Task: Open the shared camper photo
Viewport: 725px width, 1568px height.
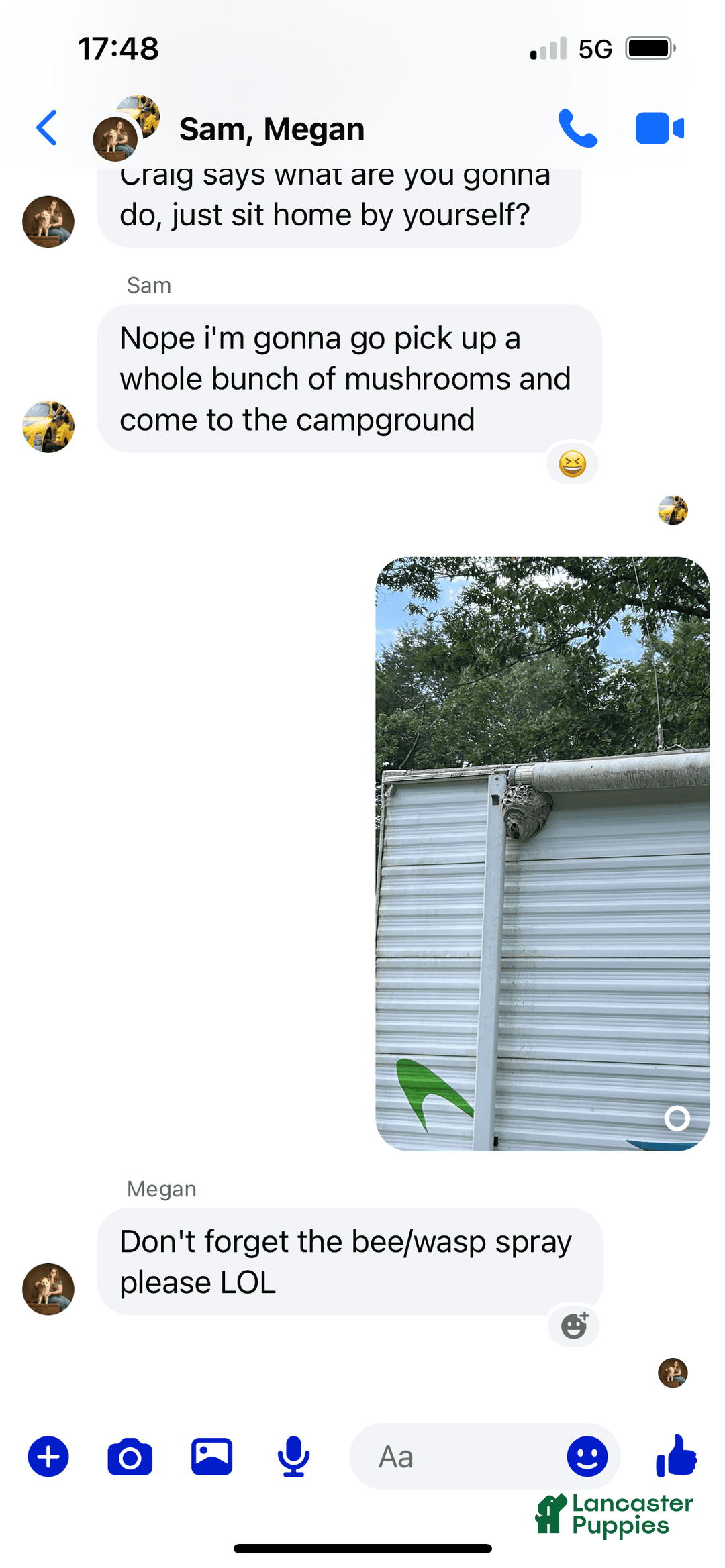Action: coord(542,853)
